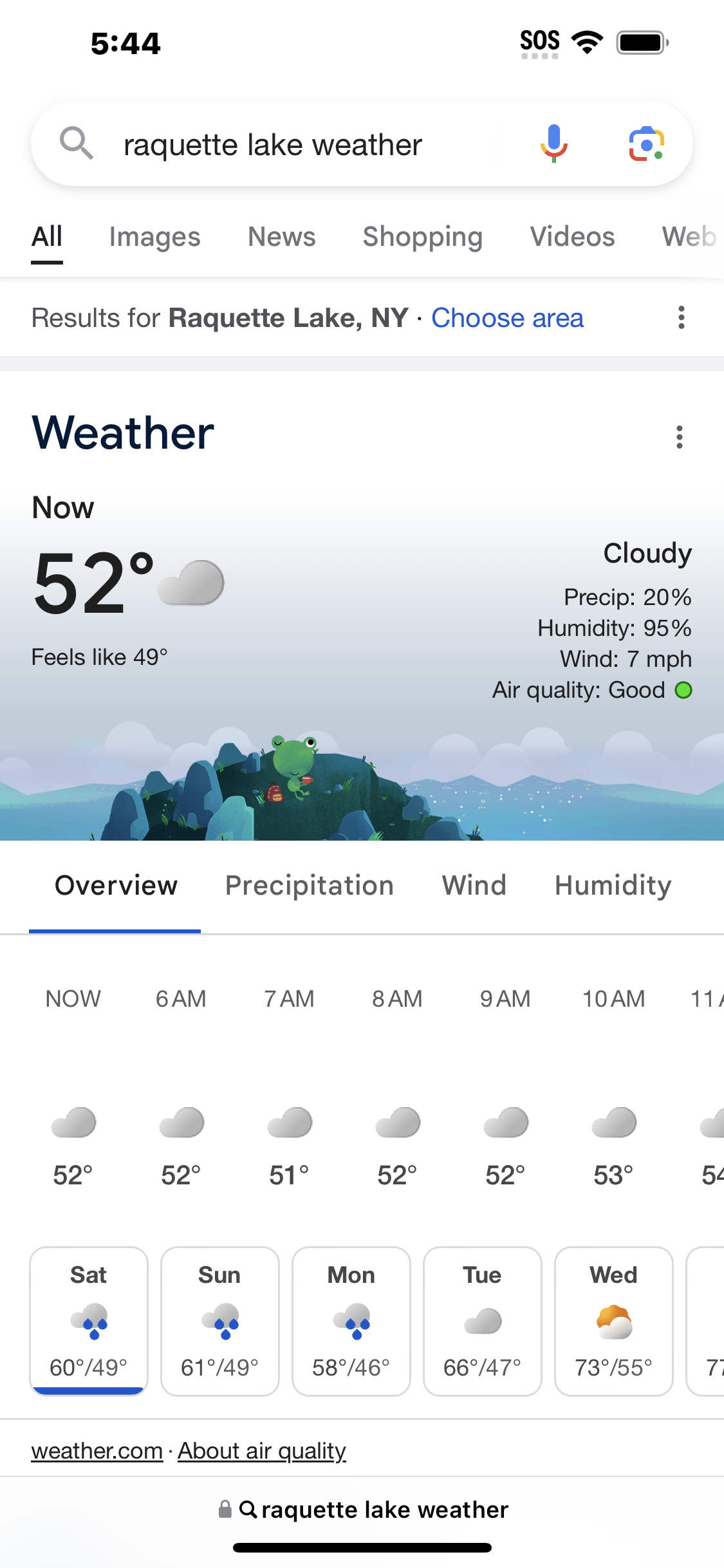Tap the bottom address bar
The image size is (724, 1568).
pyautogui.click(x=362, y=1509)
